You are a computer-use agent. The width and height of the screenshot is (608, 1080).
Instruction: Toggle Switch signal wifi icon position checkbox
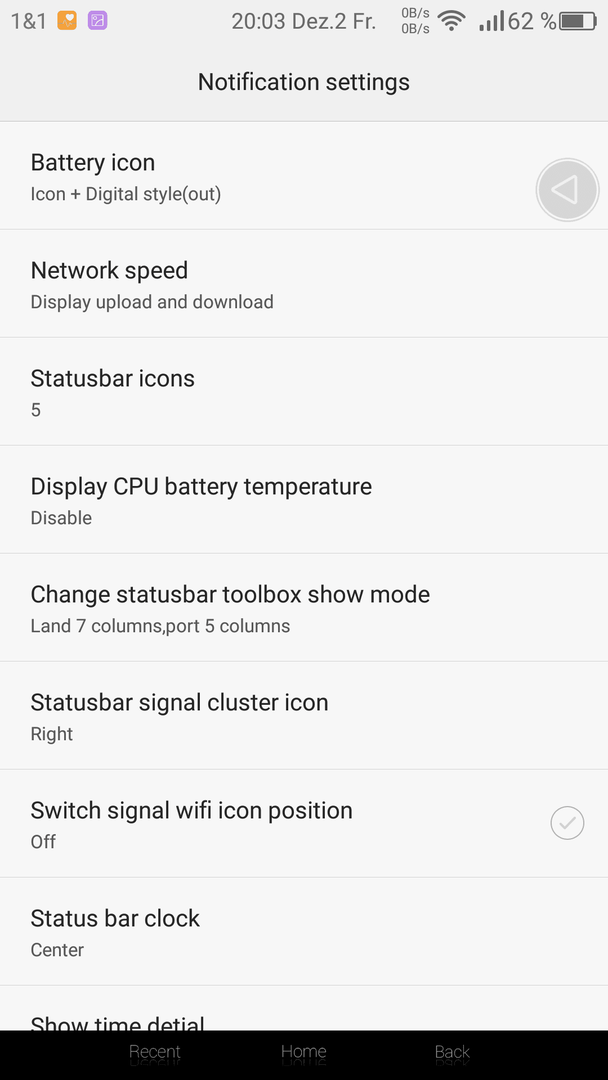point(567,823)
